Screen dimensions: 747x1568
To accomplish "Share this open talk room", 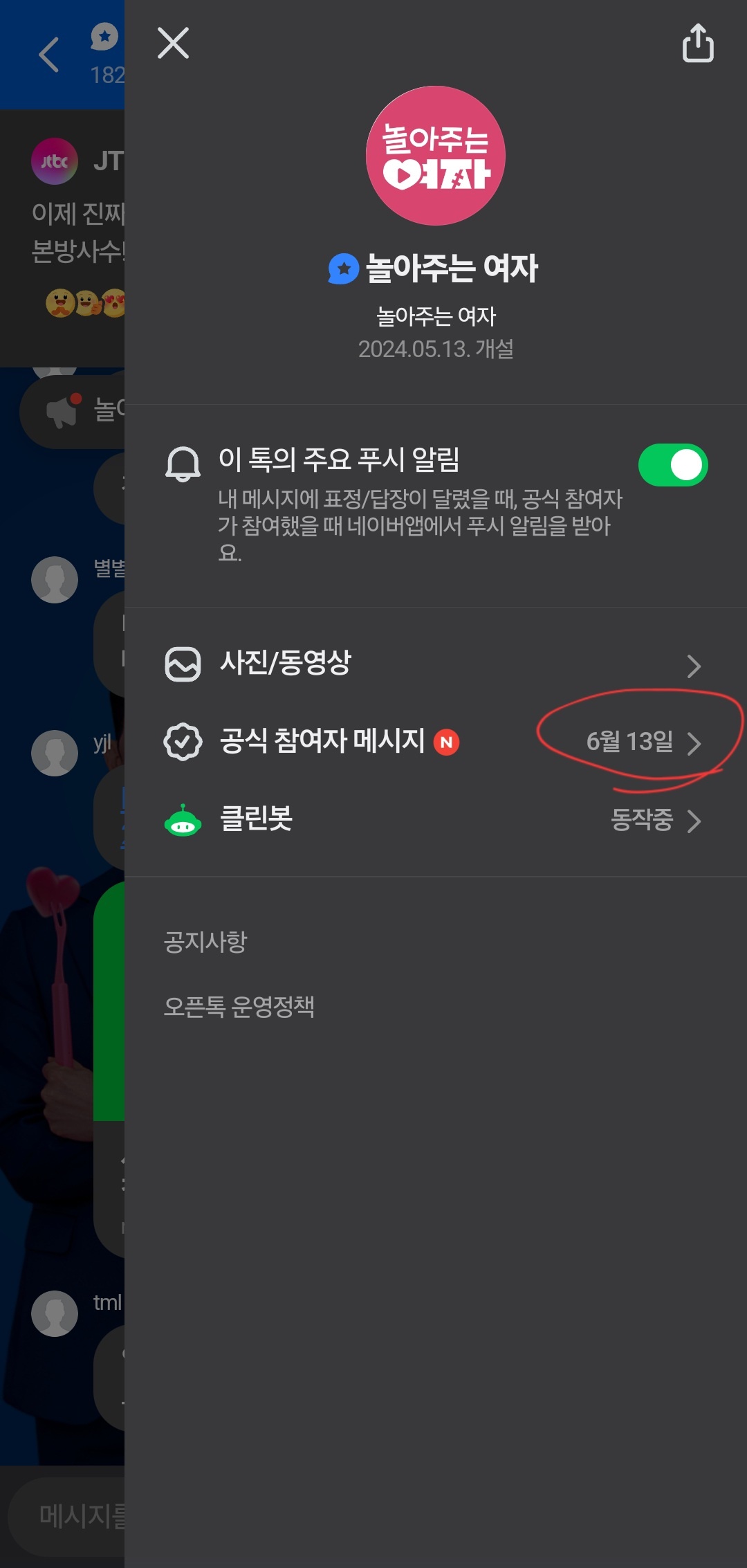I will (697, 44).
